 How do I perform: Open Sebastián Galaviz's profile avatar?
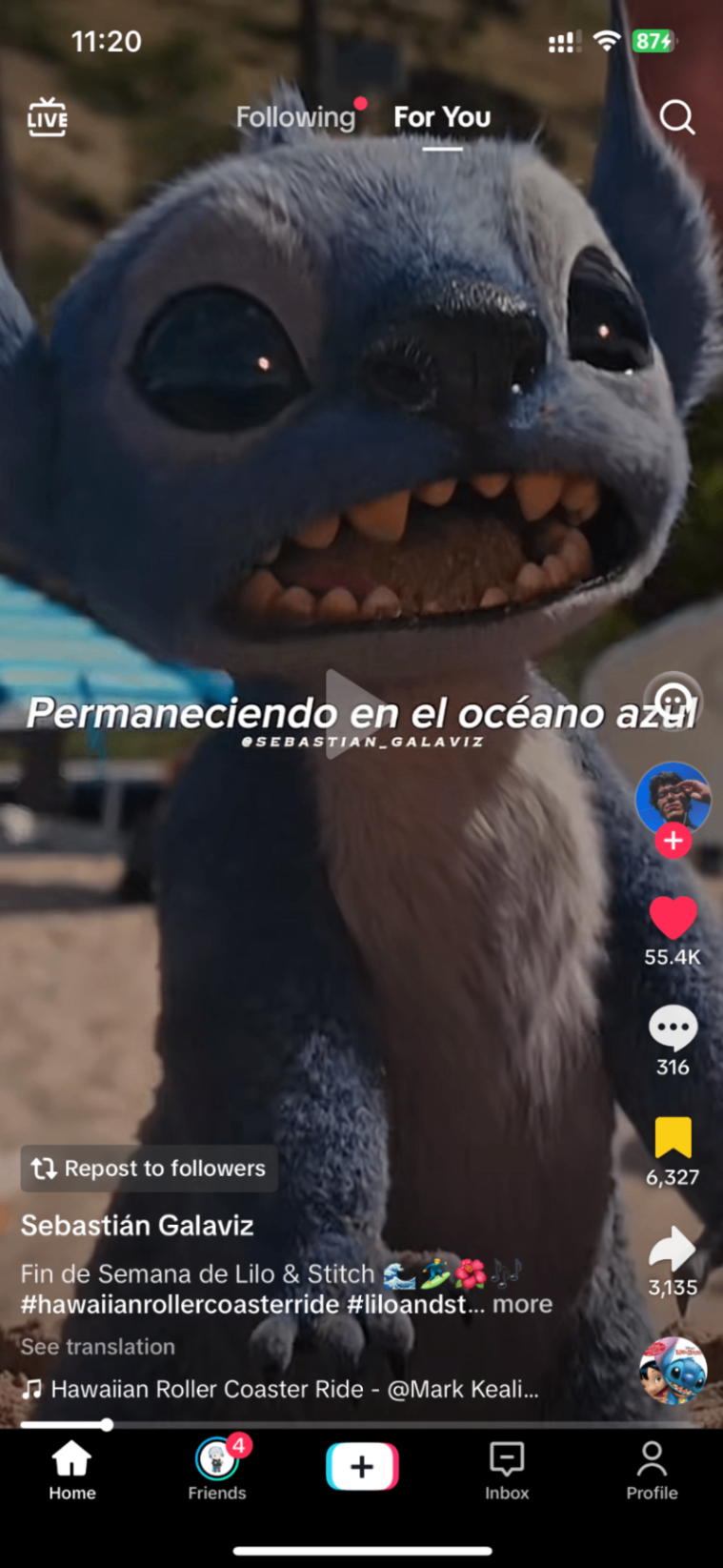(673, 798)
